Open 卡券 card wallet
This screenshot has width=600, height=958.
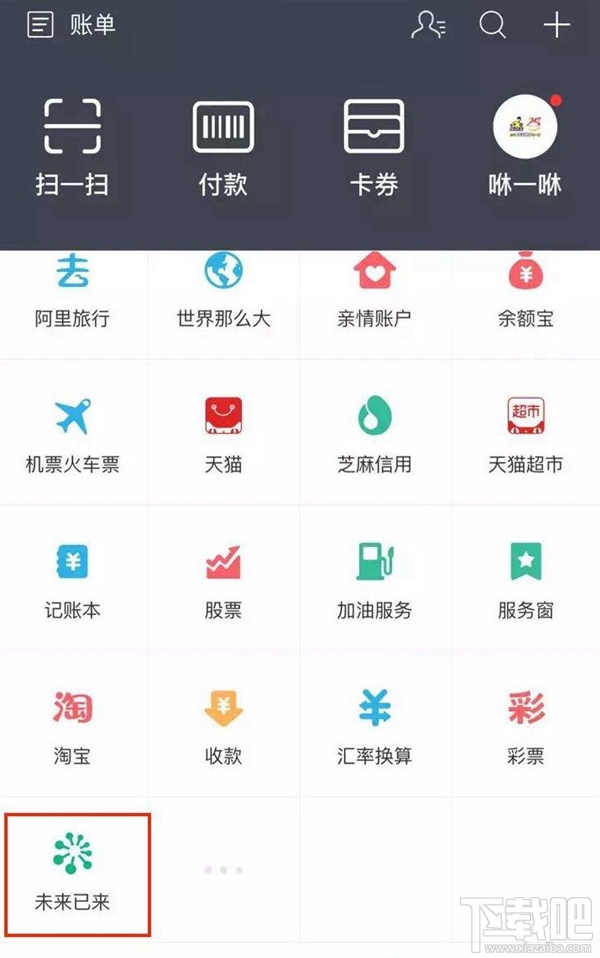374,147
